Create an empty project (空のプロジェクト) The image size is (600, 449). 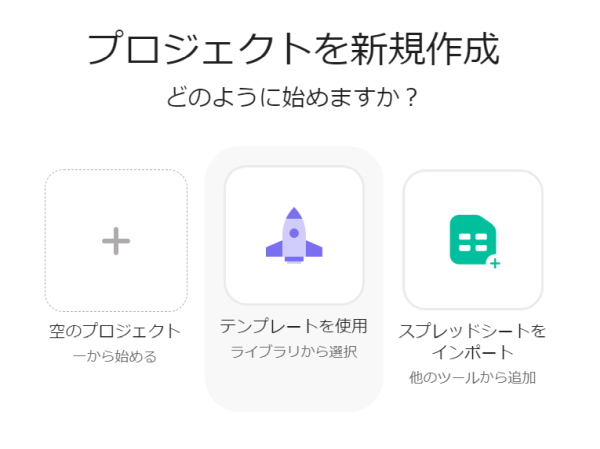[116, 241]
